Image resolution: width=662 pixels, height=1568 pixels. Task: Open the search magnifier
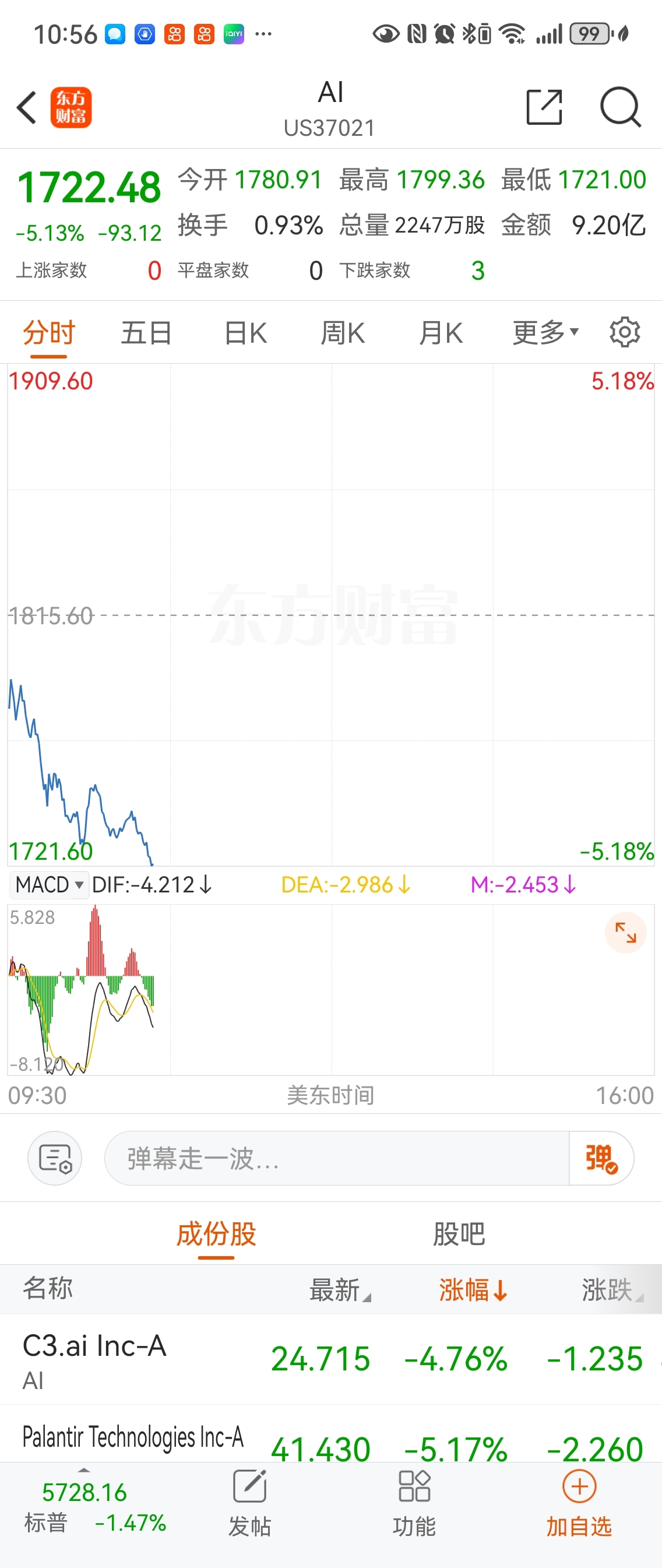[620, 108]
